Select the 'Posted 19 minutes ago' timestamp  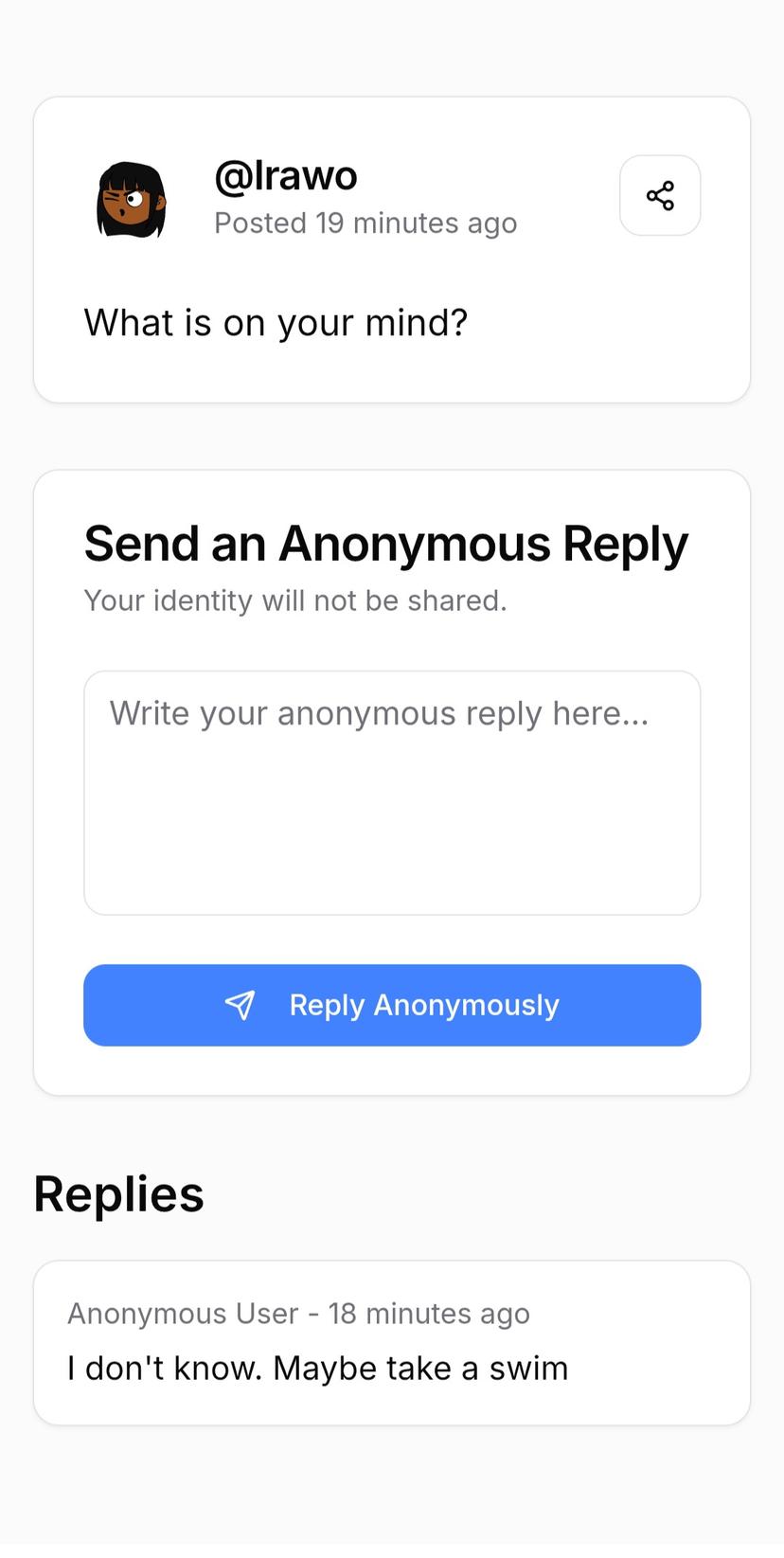click(x=365, y=223)
